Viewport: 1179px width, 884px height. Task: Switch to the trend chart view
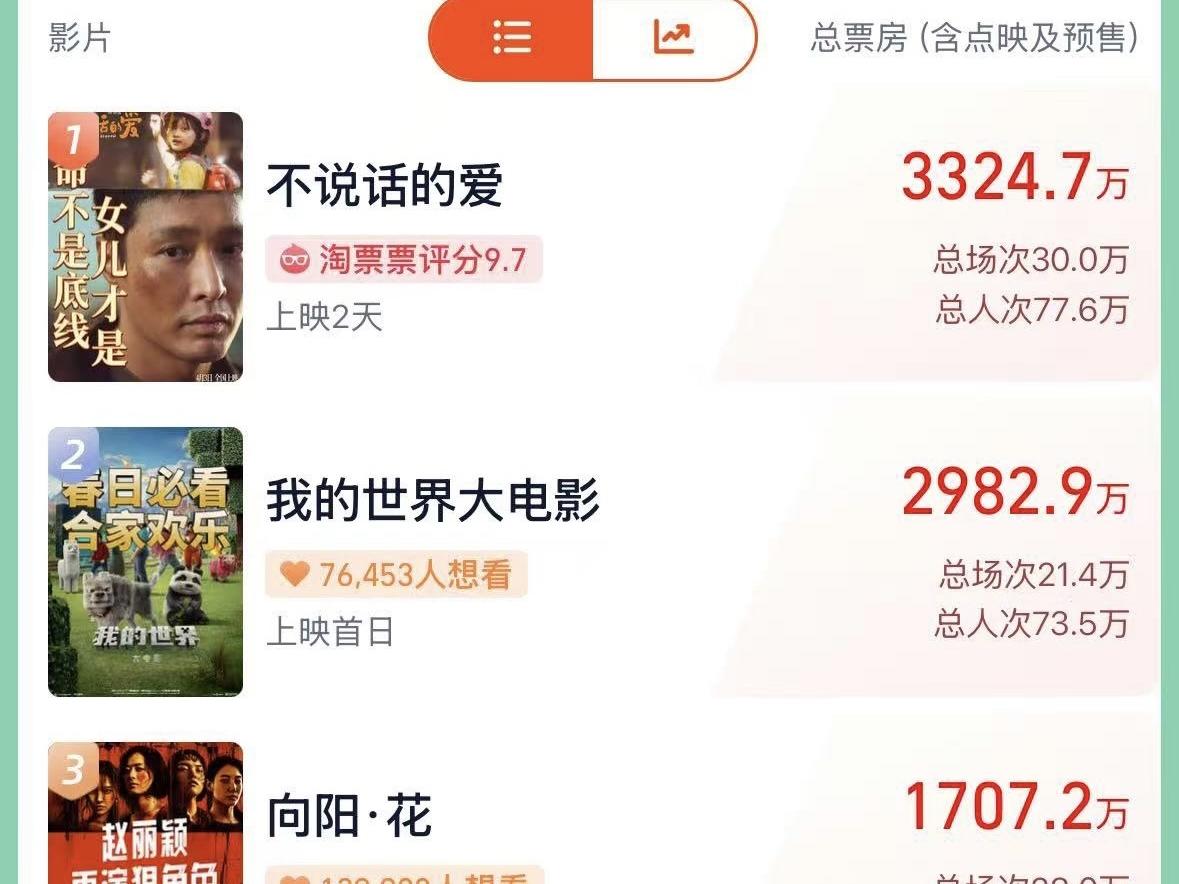[x=673, y=38]
